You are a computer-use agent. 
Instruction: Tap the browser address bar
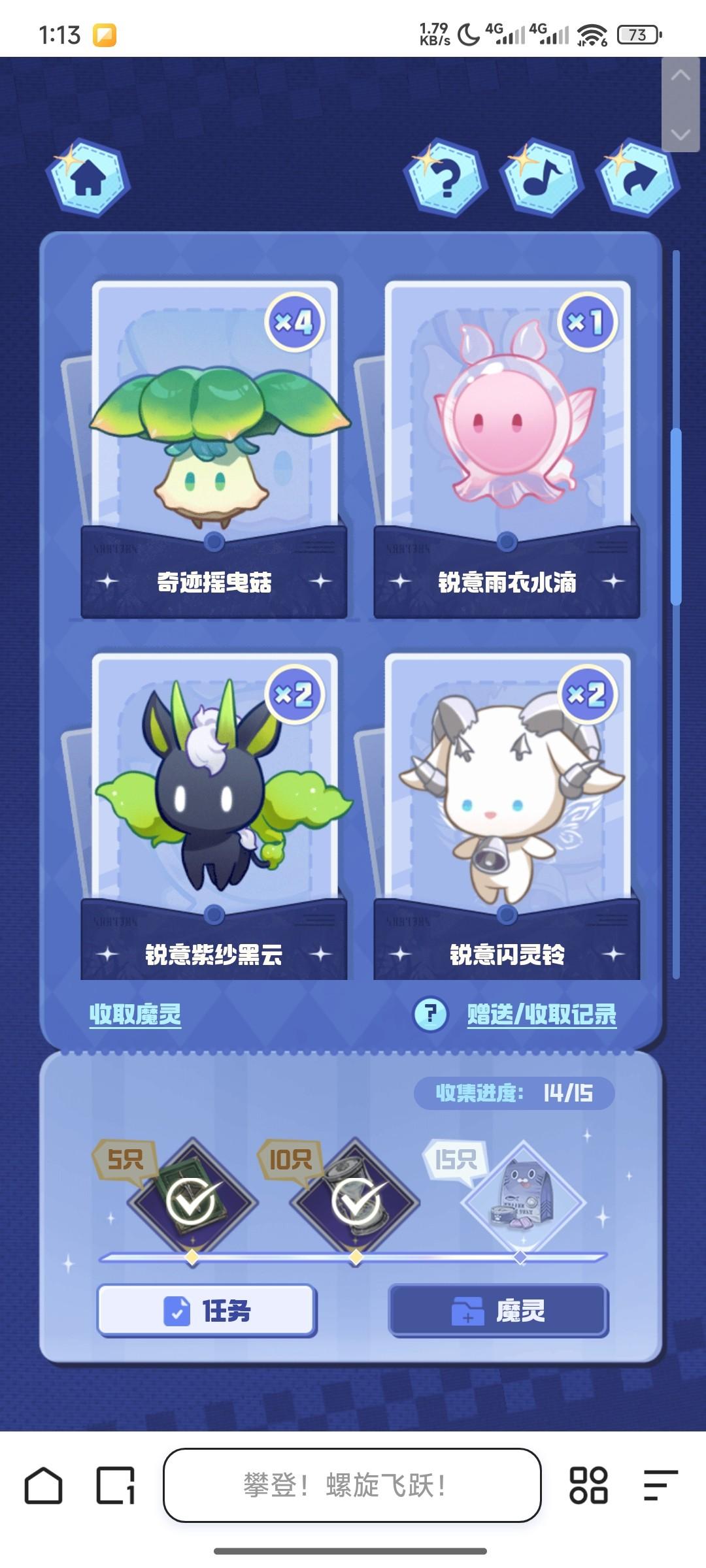pyautogui.click(x=352, y=1485)
